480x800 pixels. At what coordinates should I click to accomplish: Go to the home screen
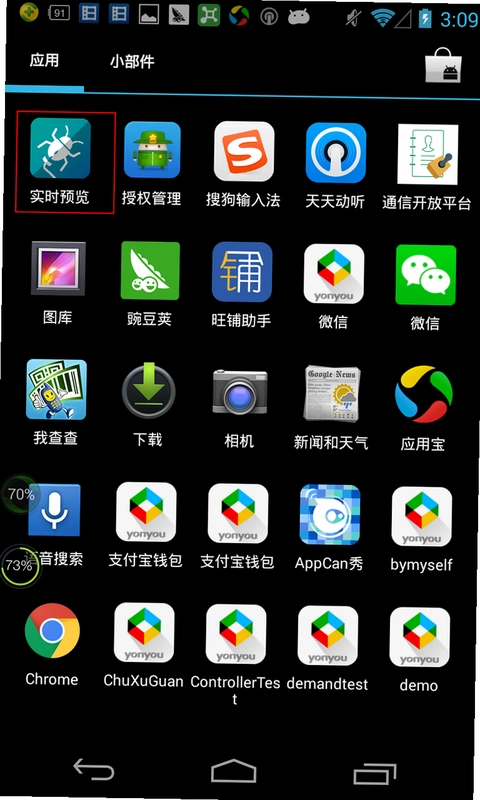233,770
